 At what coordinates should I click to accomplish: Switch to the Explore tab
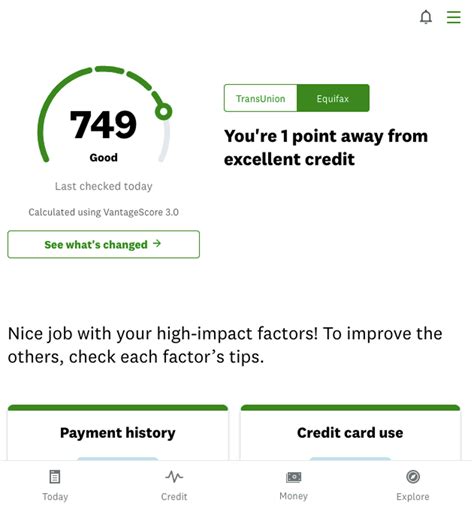click(414, 487)
